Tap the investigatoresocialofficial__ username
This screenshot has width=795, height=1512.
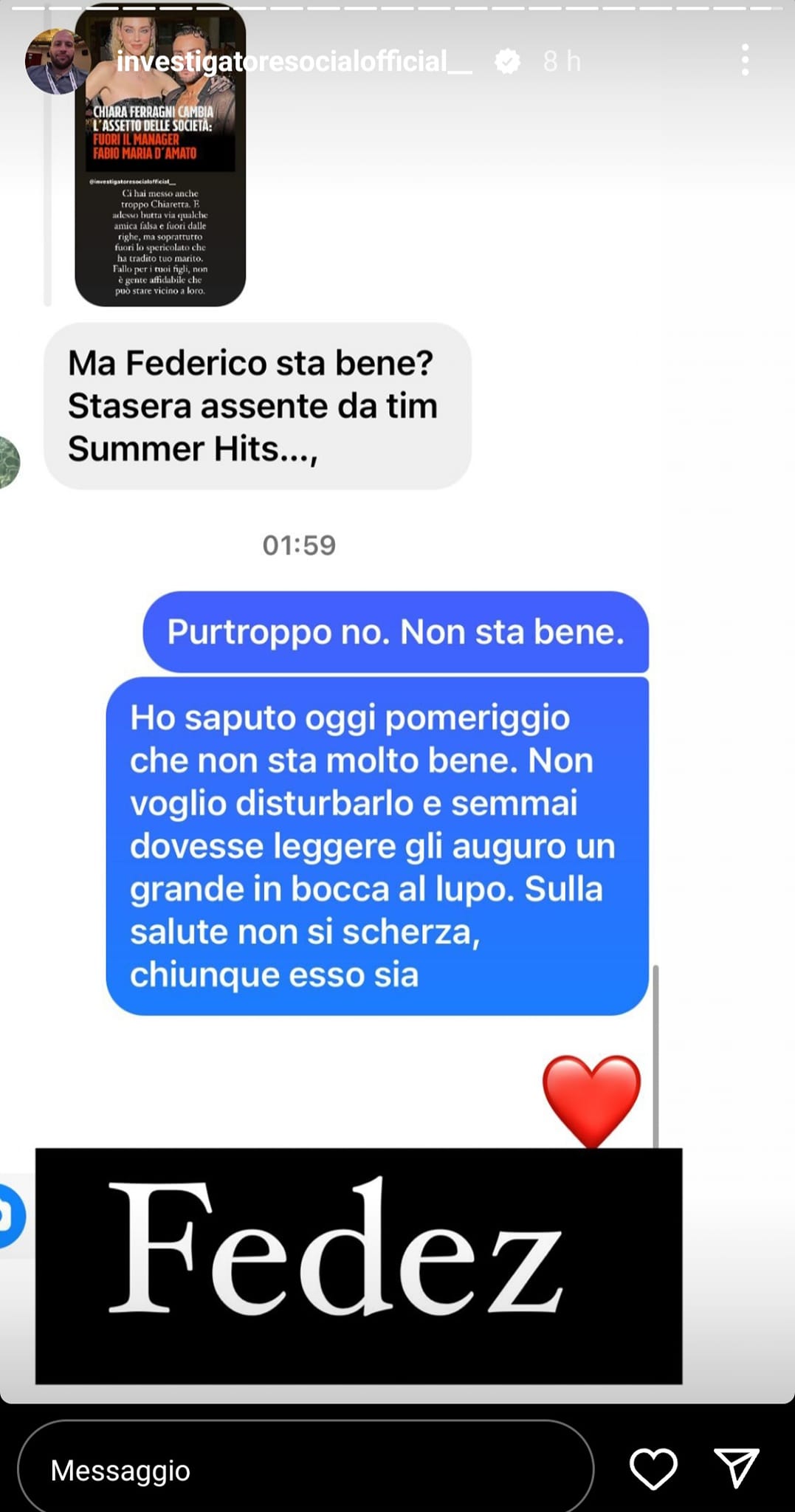294,61
